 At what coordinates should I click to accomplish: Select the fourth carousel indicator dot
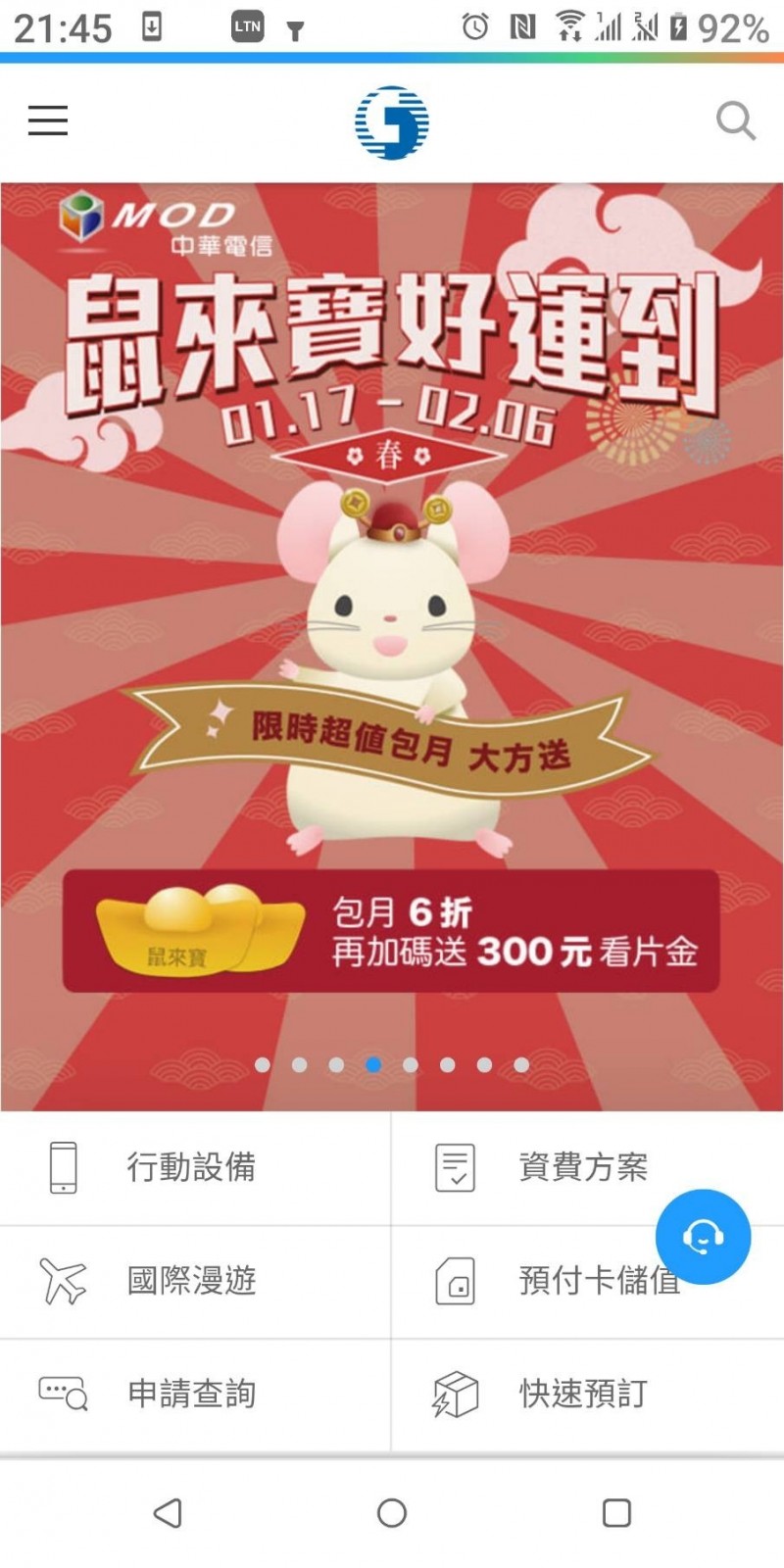click(372, 1061)
